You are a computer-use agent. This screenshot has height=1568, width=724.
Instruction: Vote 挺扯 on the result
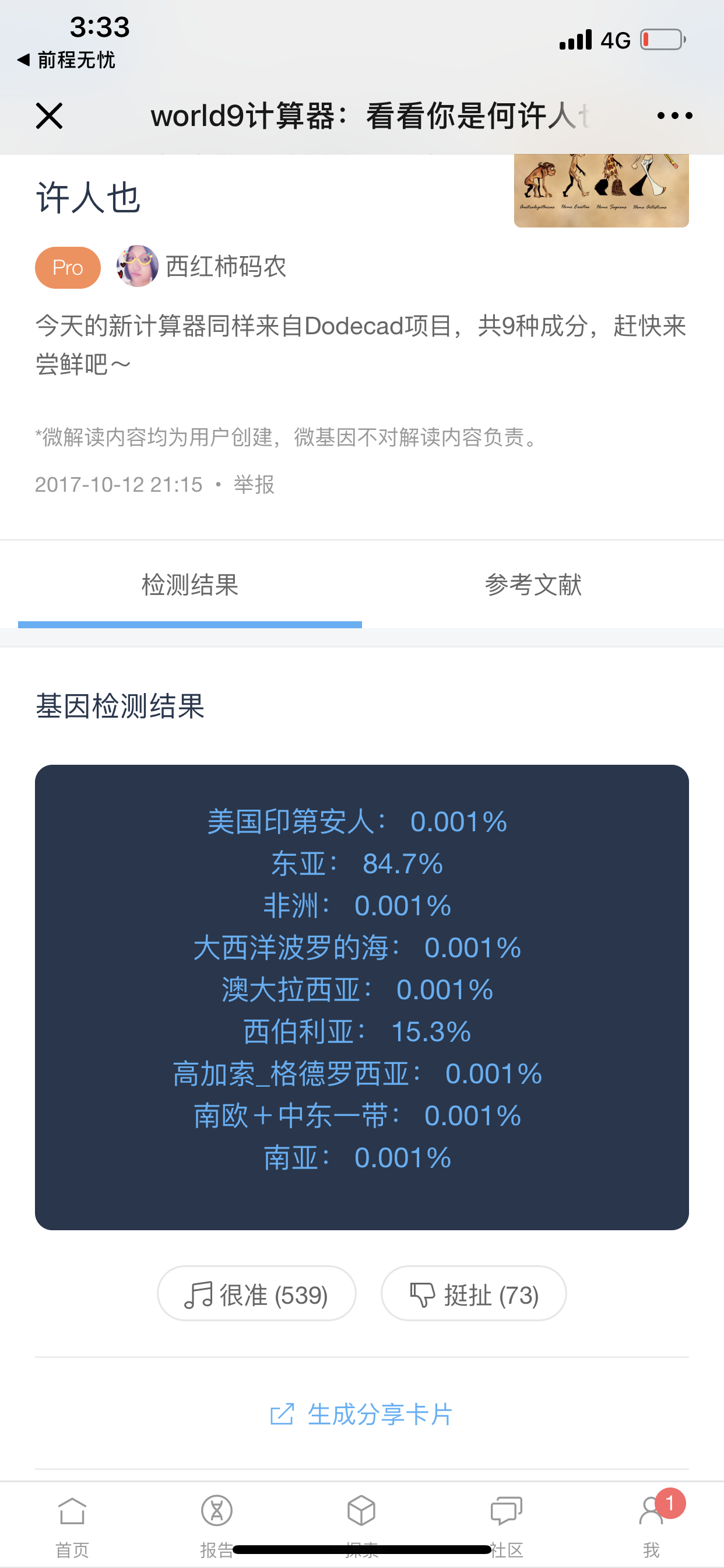pyautogui.click(x=473, y=1293)
